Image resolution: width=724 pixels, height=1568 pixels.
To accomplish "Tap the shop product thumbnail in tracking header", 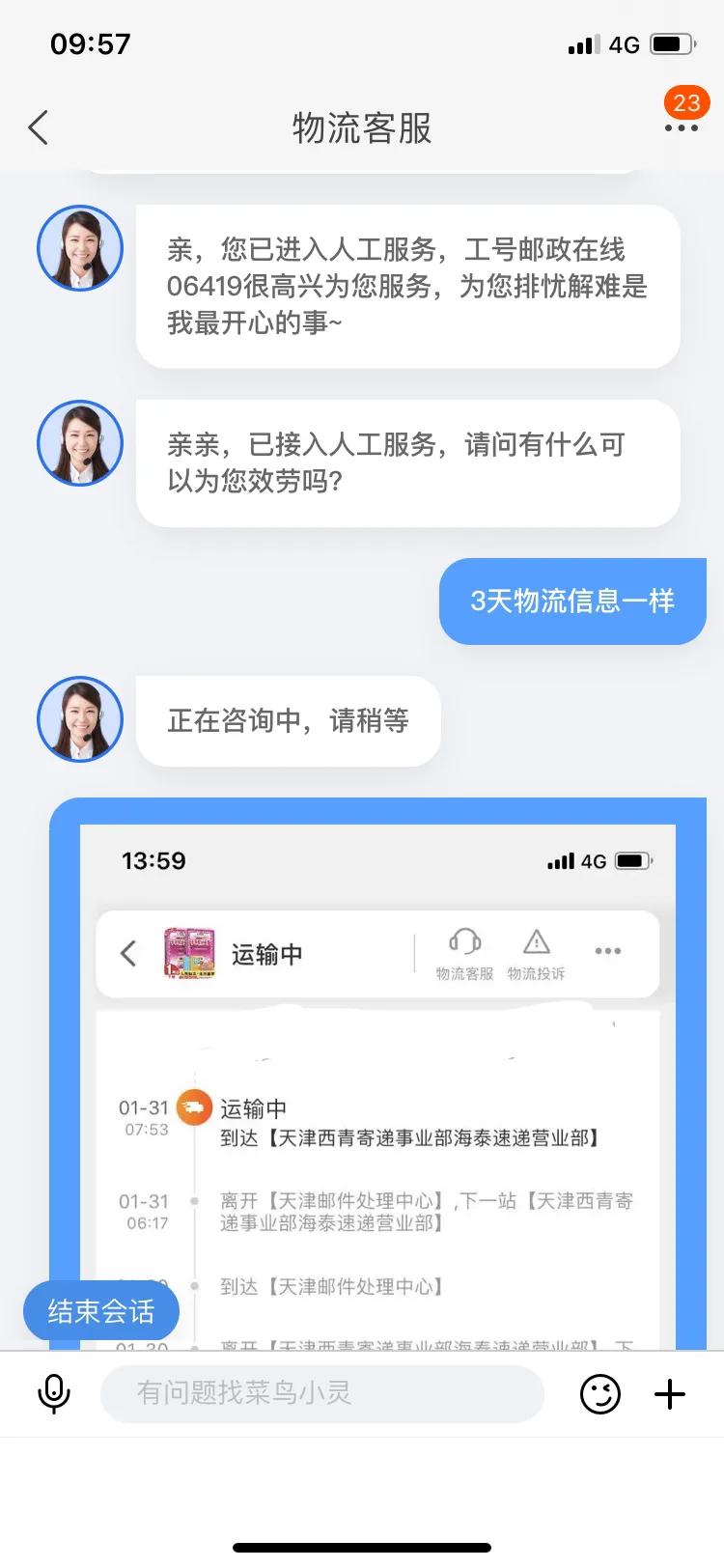I will point(190,951).
